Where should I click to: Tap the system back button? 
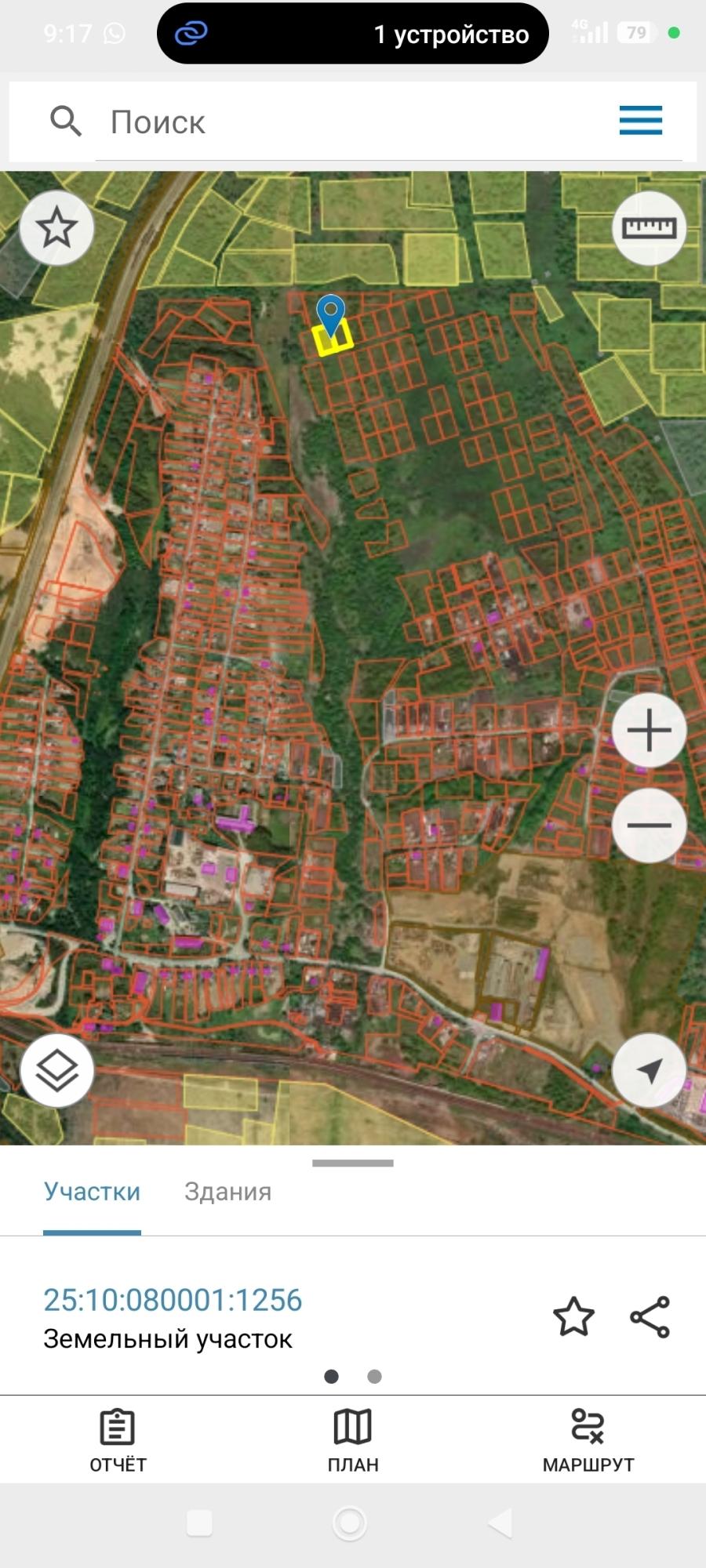tap(500, 1523)
